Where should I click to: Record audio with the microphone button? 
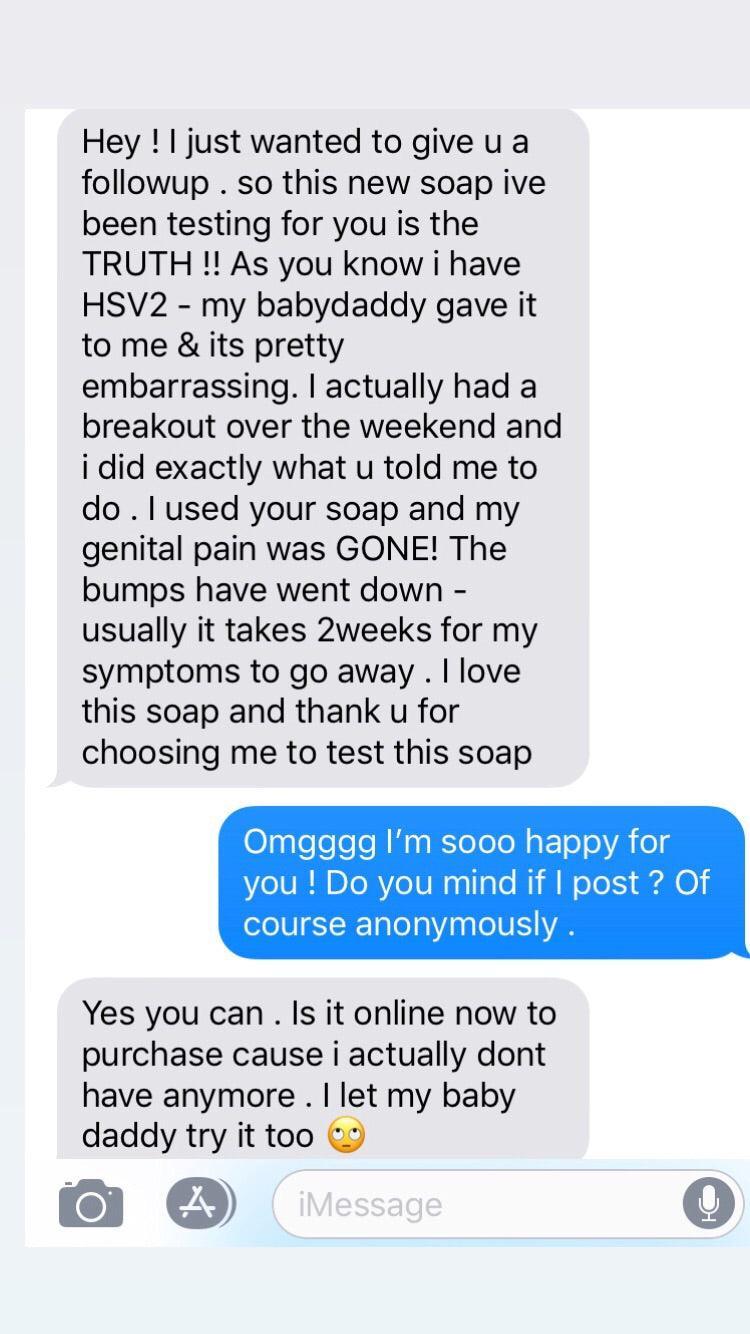tap(708, 1204)
